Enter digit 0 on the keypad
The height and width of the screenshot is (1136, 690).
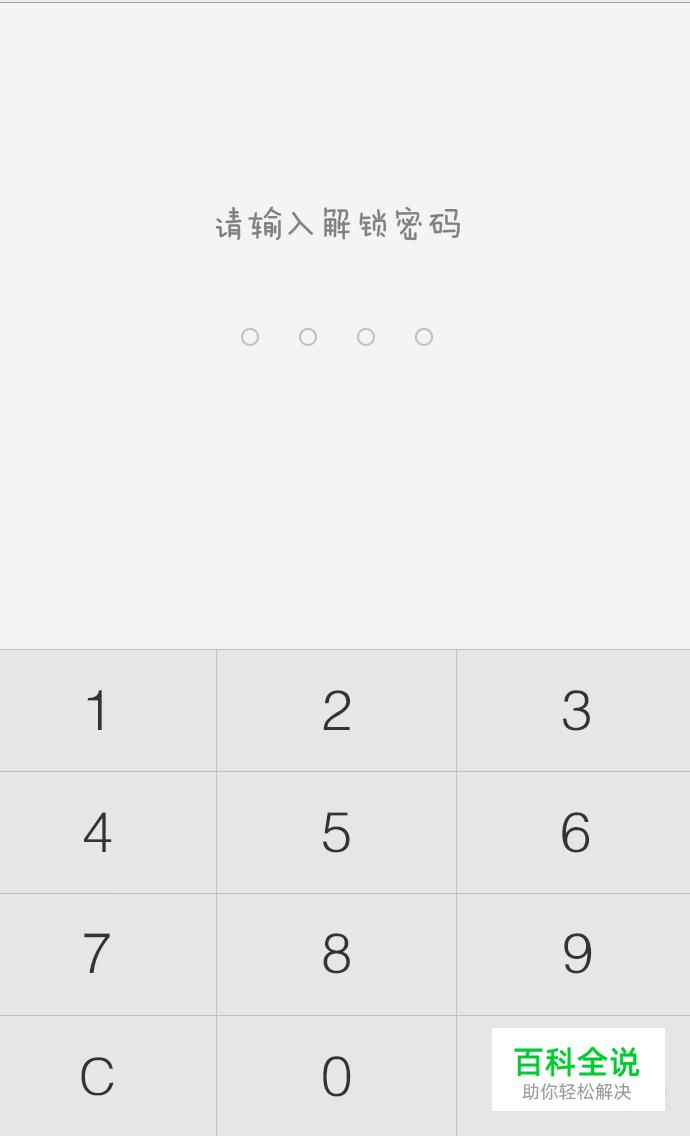coord(336,1077)
